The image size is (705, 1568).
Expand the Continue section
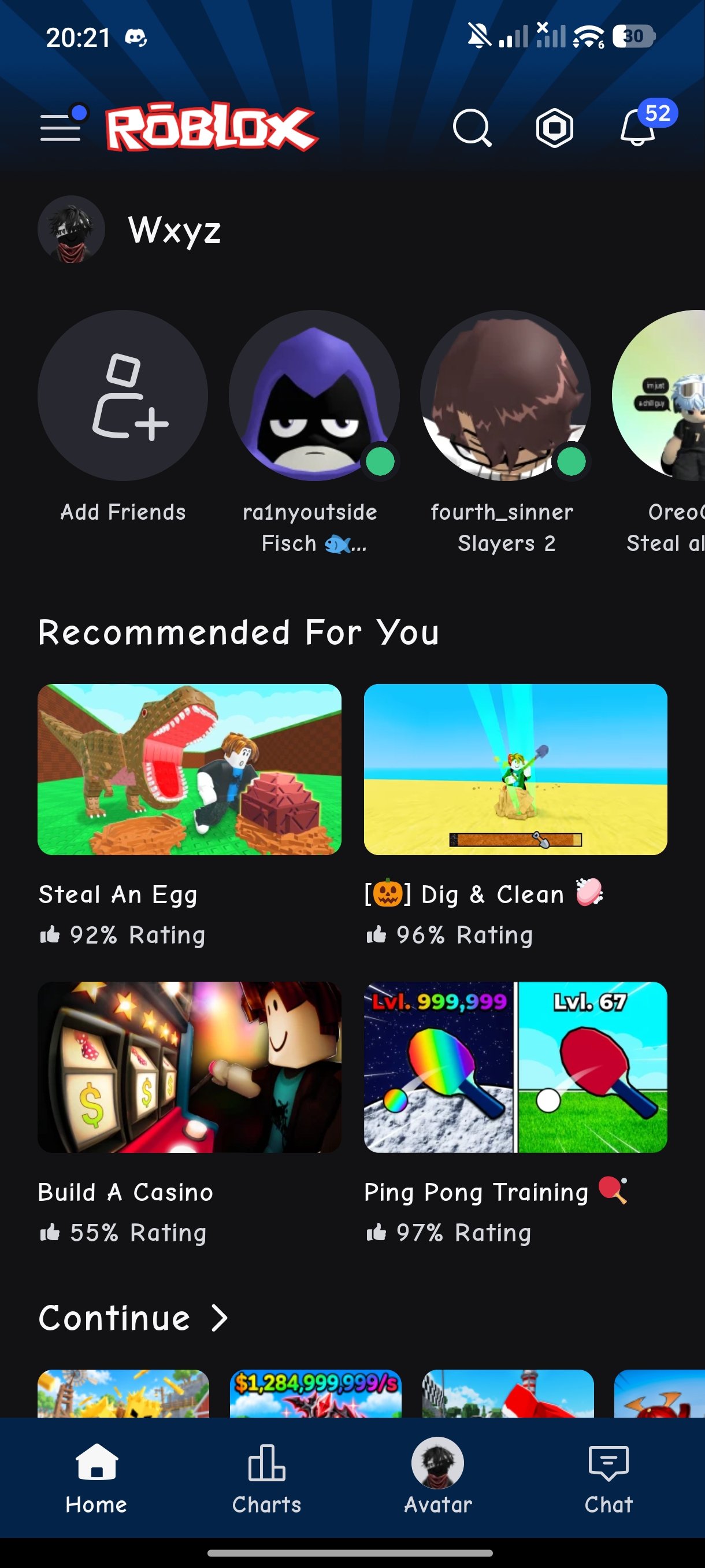[133, 1318]
